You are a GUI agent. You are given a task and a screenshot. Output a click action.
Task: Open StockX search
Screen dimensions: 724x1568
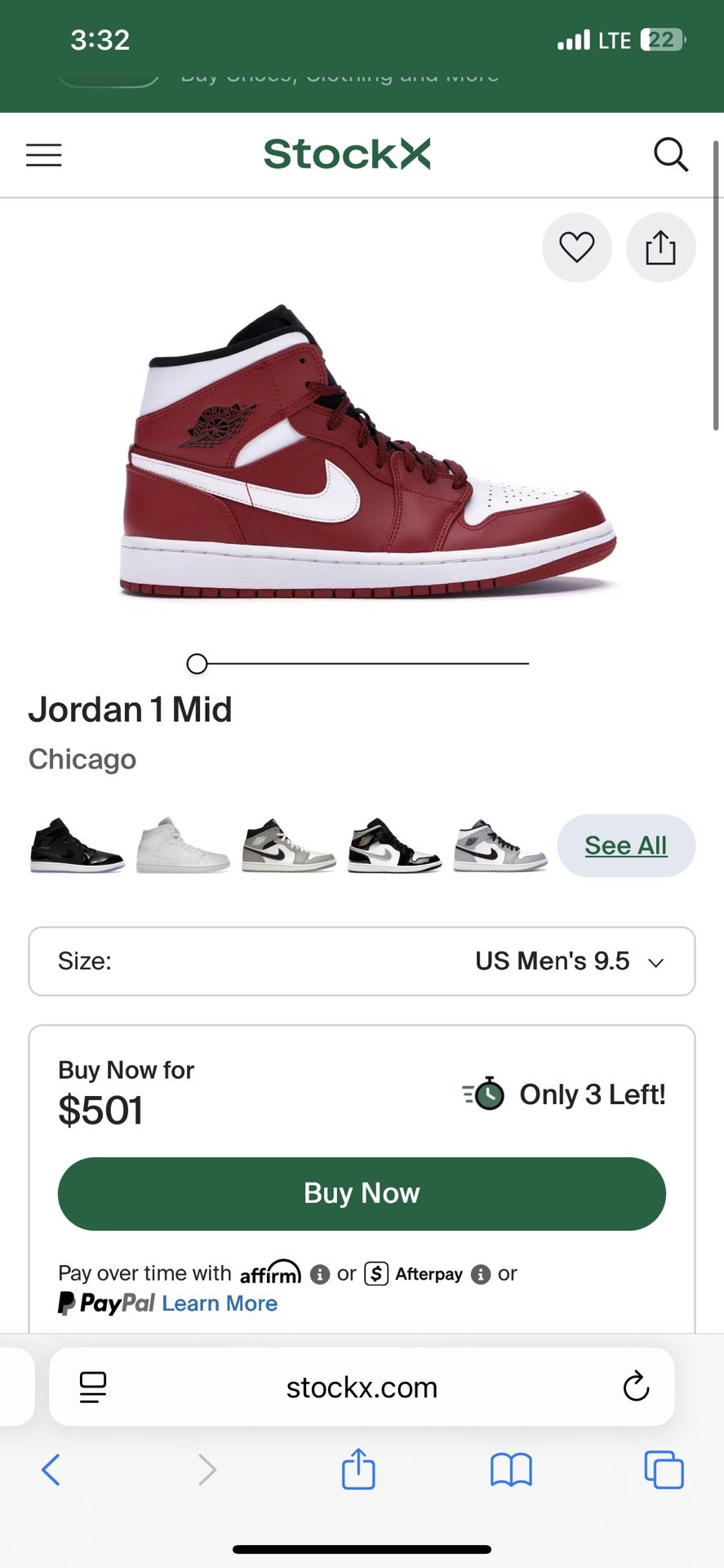671,154
